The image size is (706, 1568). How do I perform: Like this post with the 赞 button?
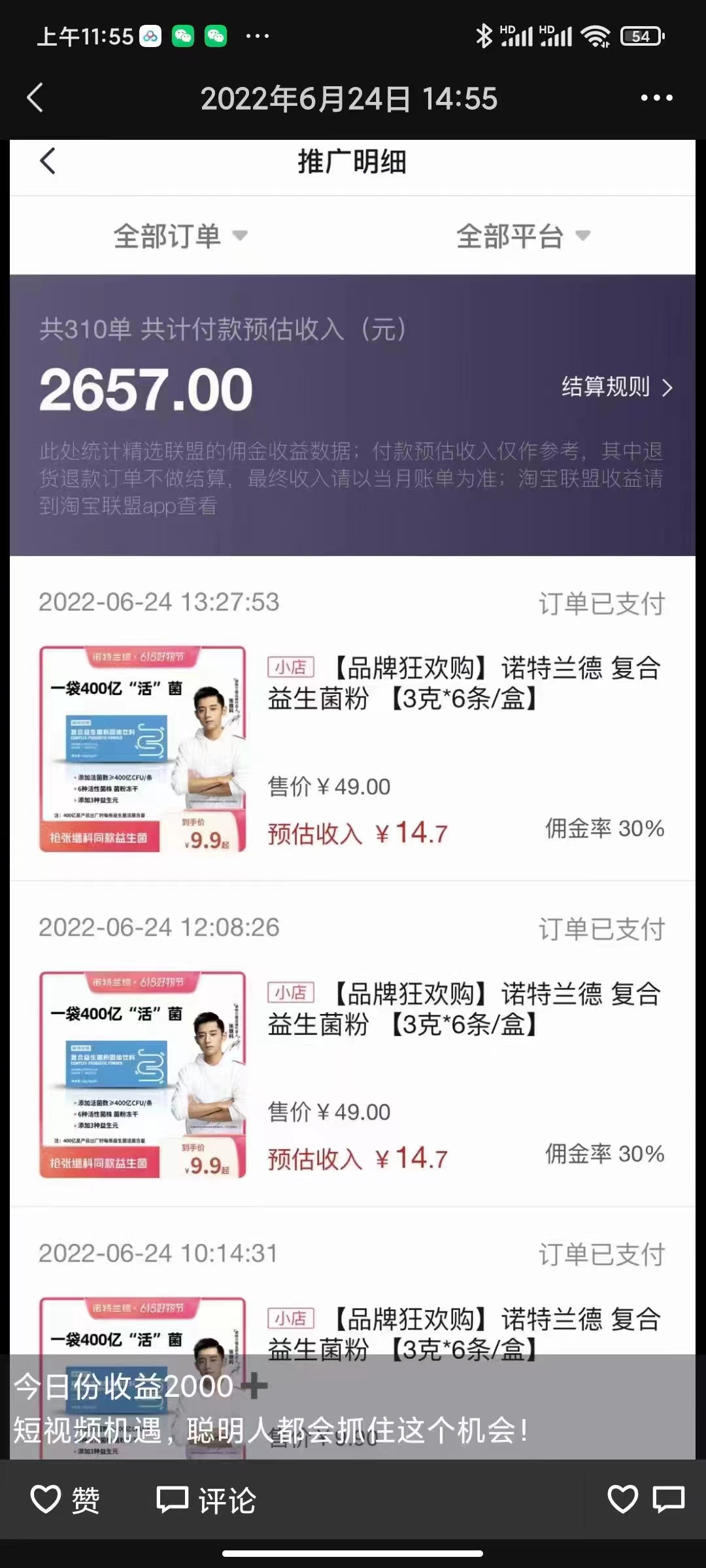point(65,1500)
